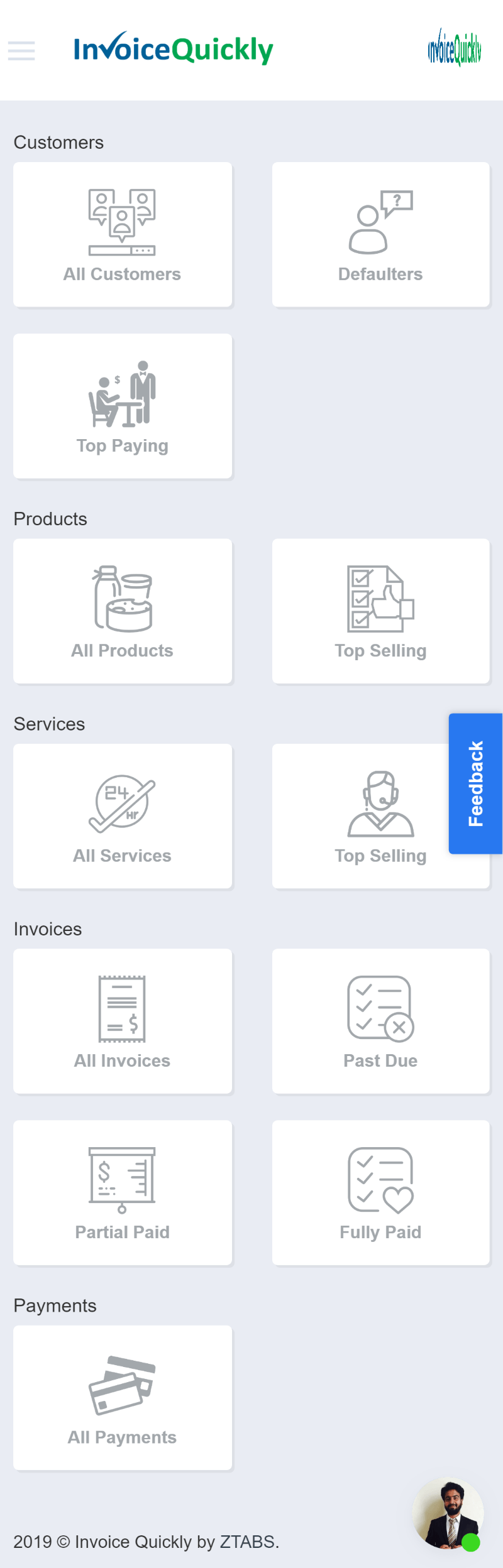This screenshot has width=503, height=1568.
Task: Open the hamburger drawer menu
Action: tap(21, 50)
